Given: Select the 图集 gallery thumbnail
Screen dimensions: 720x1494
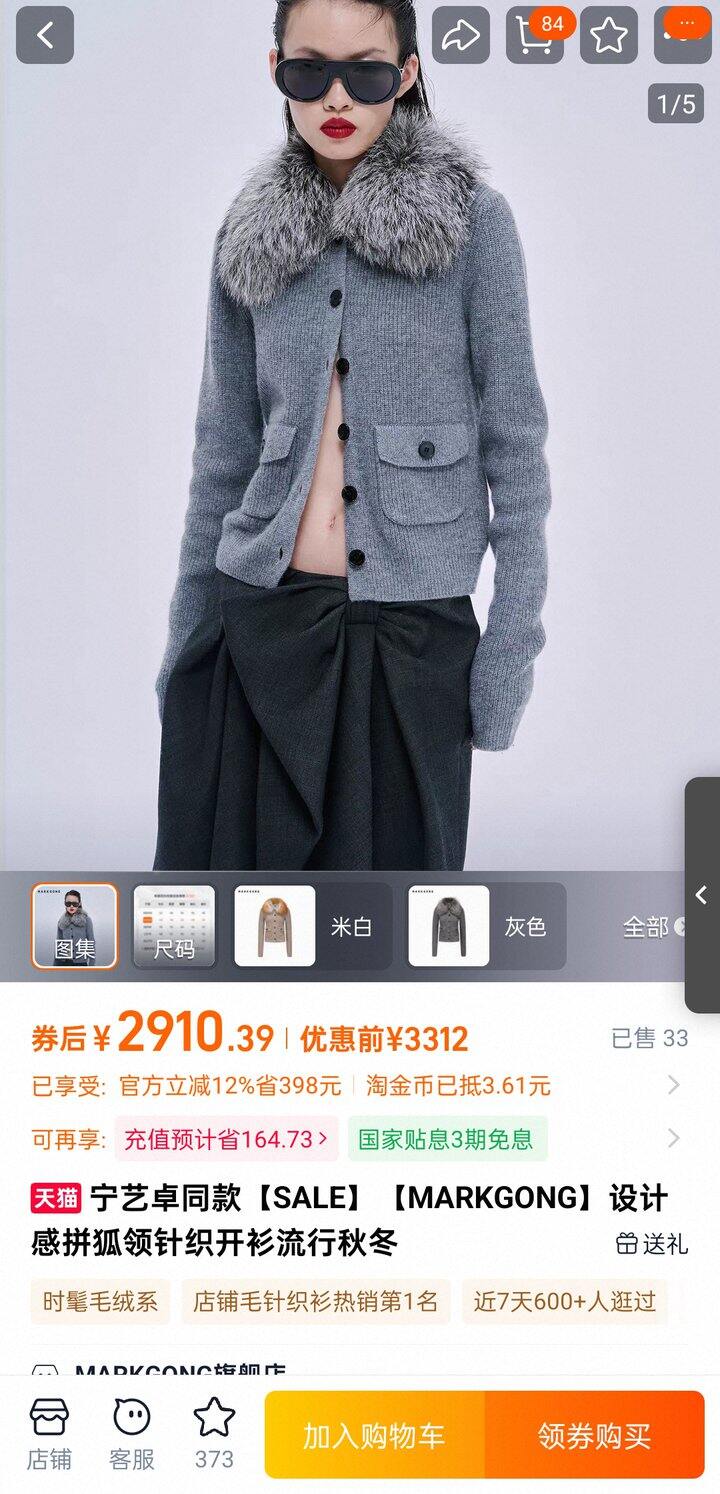Looking at the screenshot, I should pos(75,926).
